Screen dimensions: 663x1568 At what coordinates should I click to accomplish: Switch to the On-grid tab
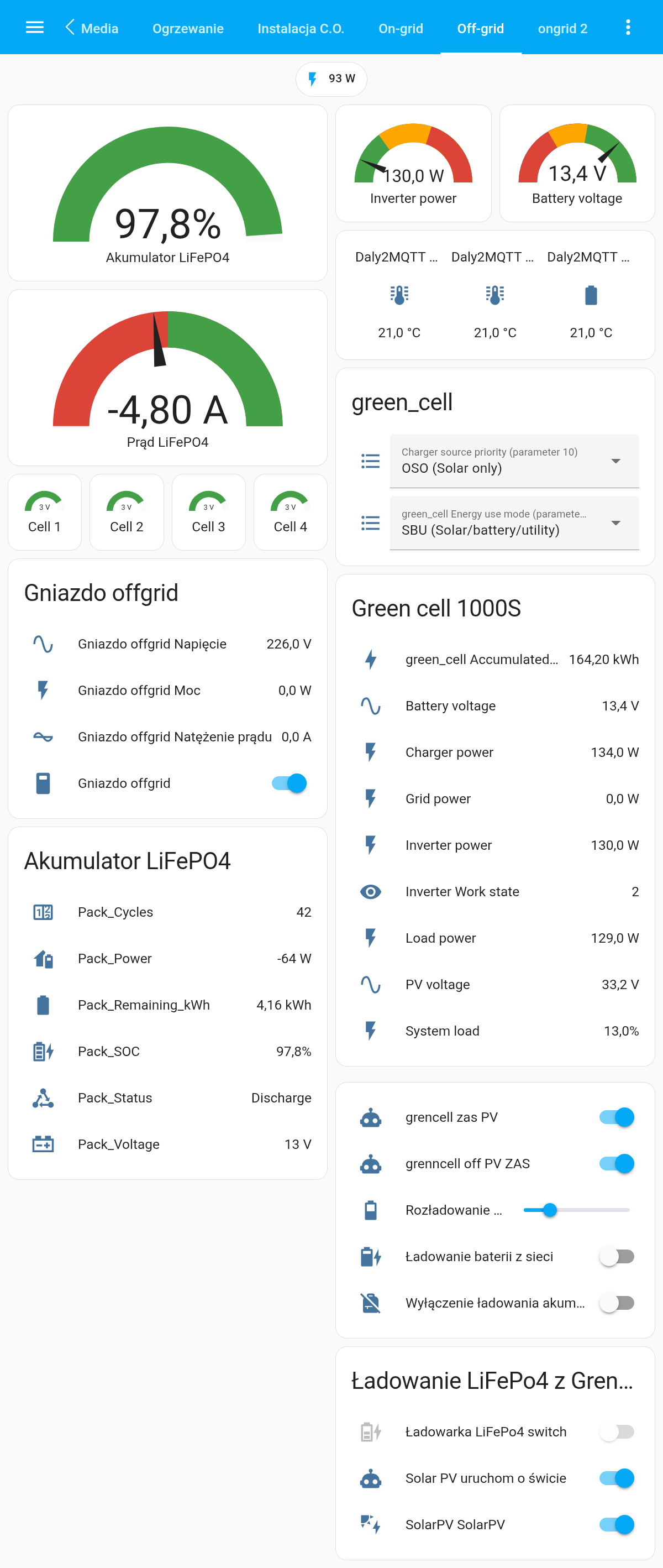click(401, 28)
